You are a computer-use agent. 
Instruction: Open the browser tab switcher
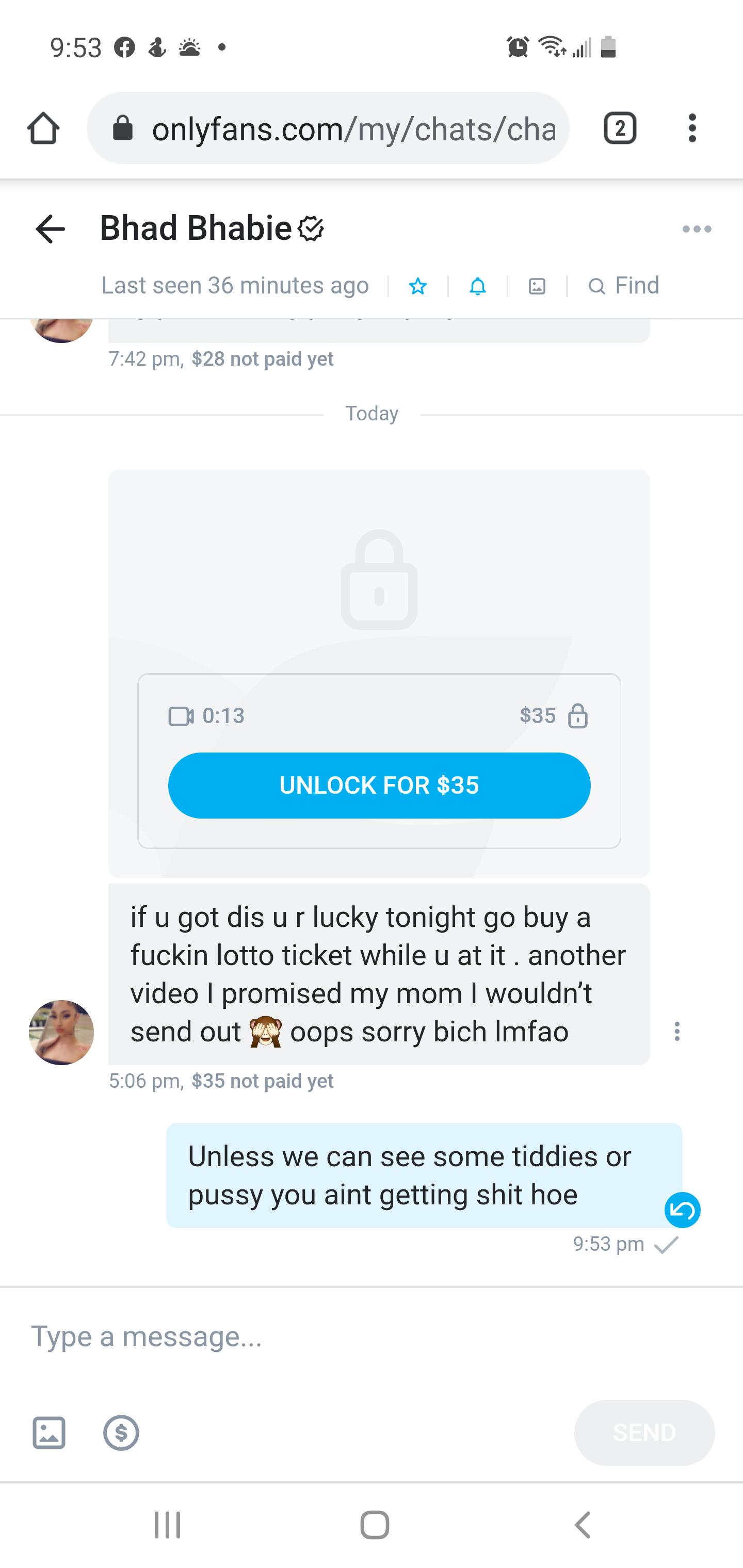[620, 128]
